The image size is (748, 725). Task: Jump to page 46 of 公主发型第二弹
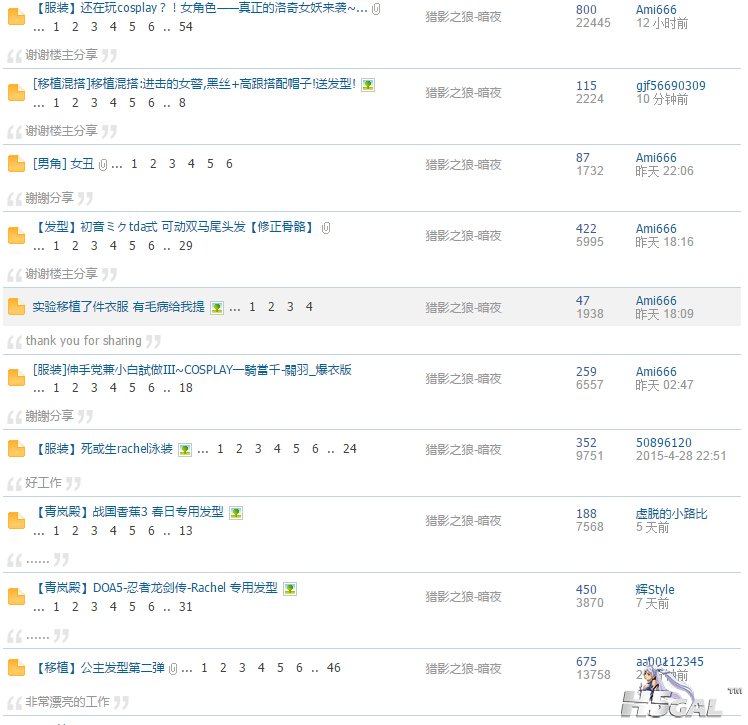[333, 668]
